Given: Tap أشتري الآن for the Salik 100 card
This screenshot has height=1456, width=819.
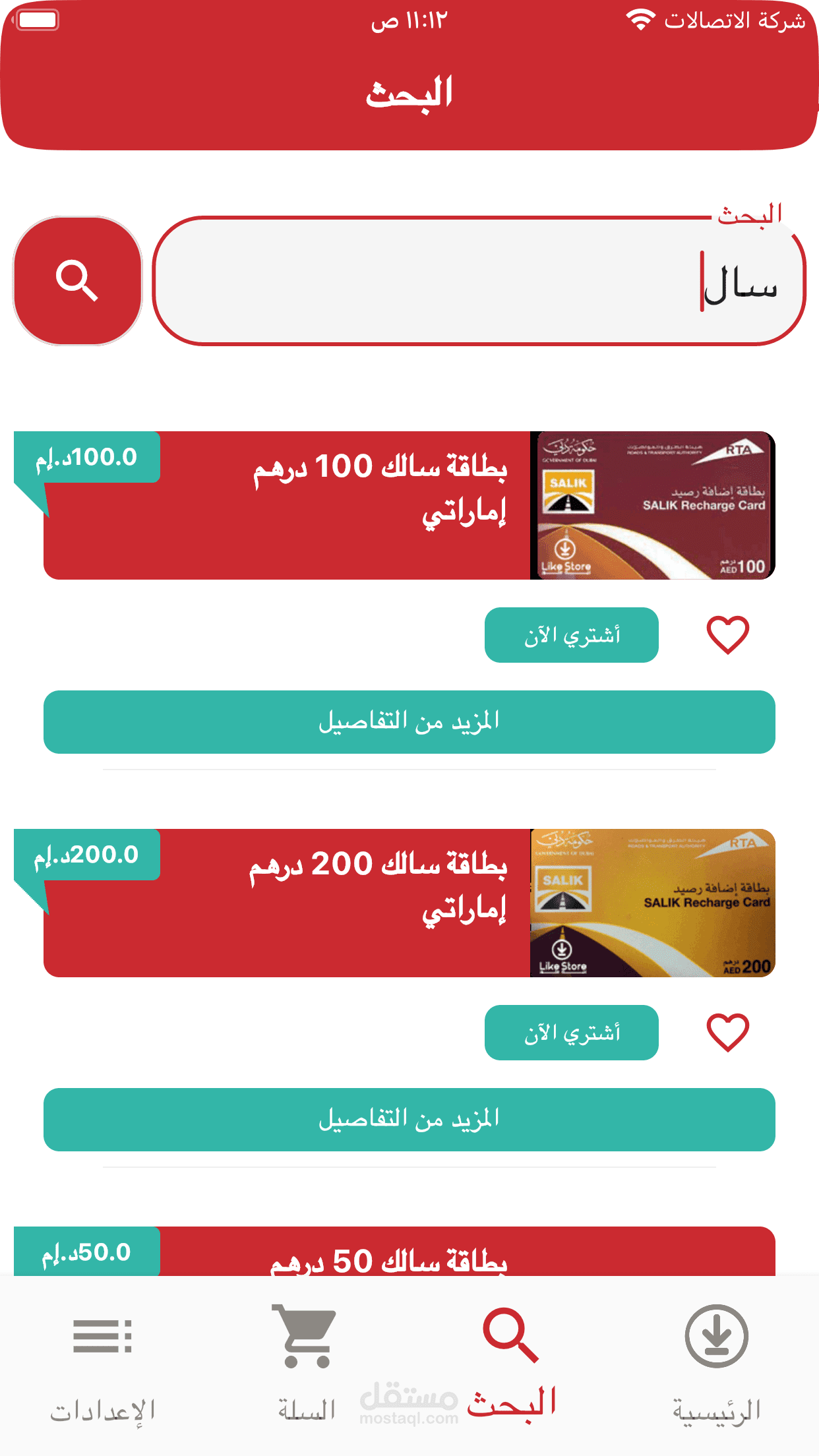Looking at the screenshot, I should point(571,635).
